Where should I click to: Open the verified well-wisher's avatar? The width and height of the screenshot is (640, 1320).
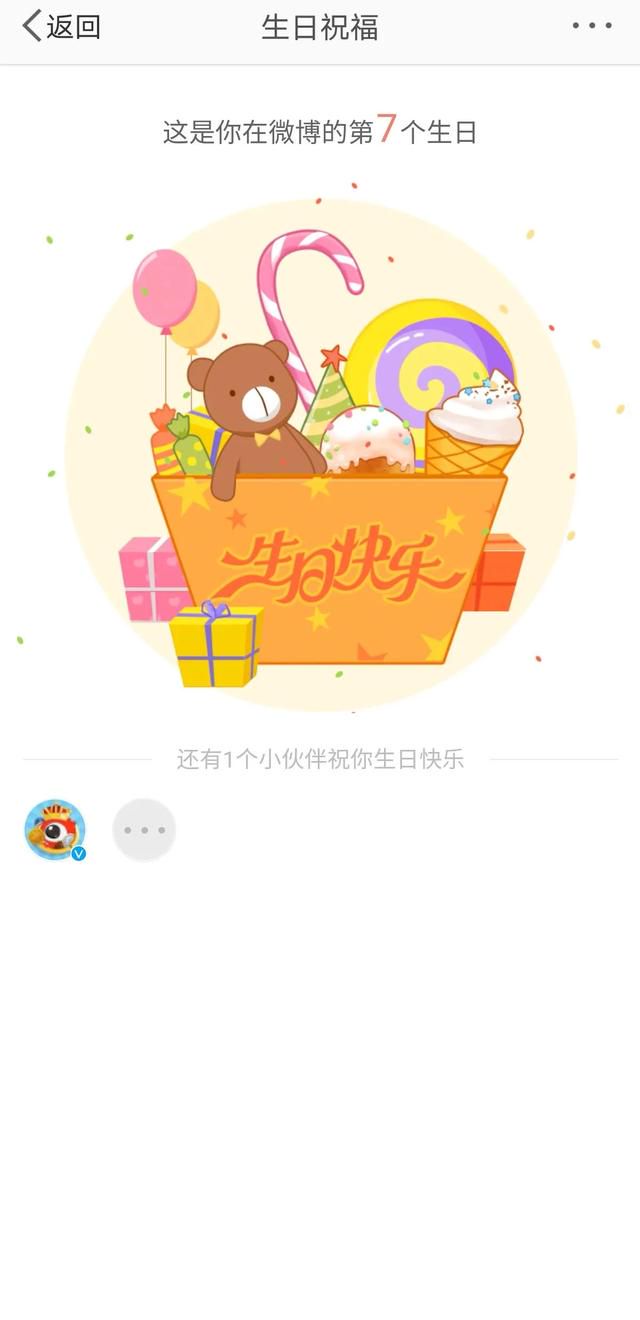55,830
